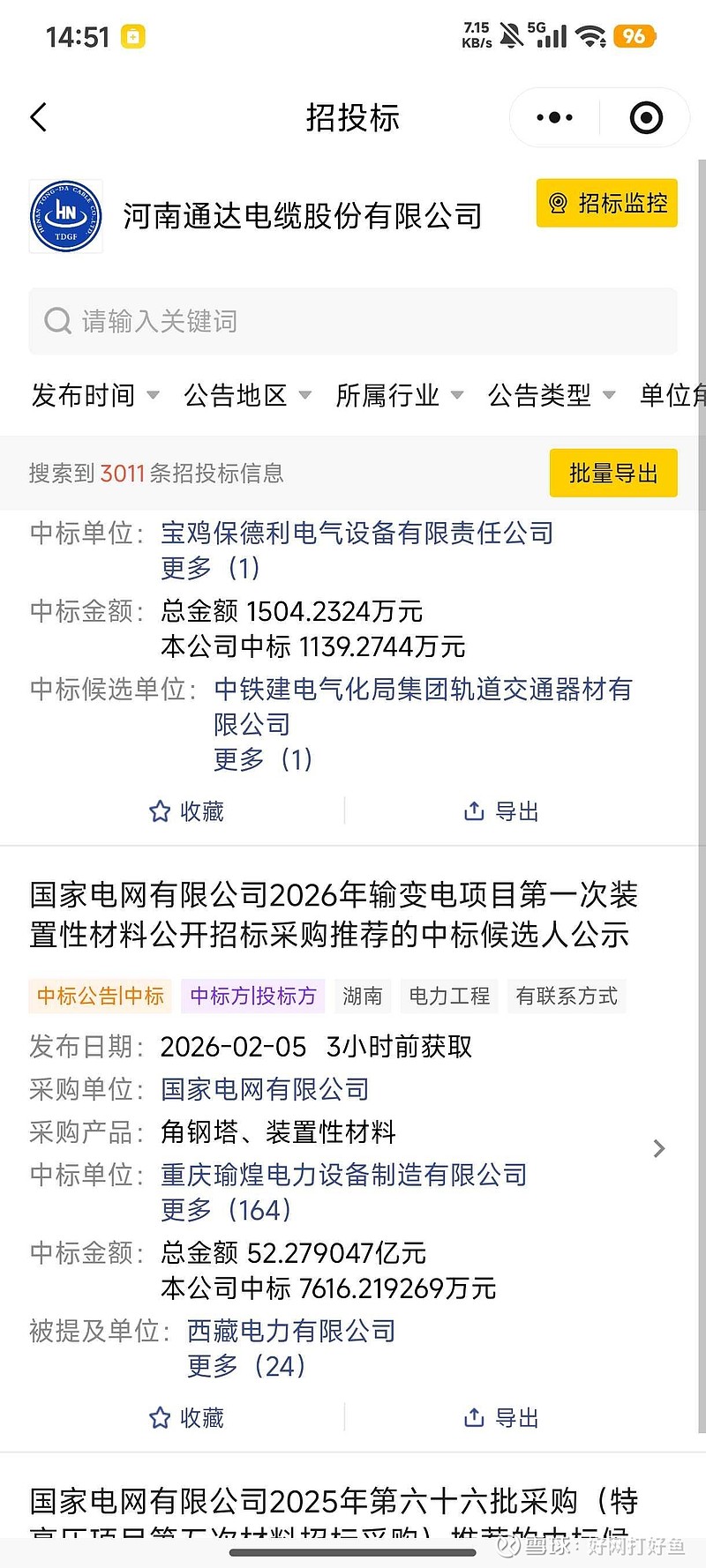Image resolution: width=706 pixels, height=1568 pixels.
Task: Tap the keyword search input field
Action: pyautogui.click(x=353, y=321)
